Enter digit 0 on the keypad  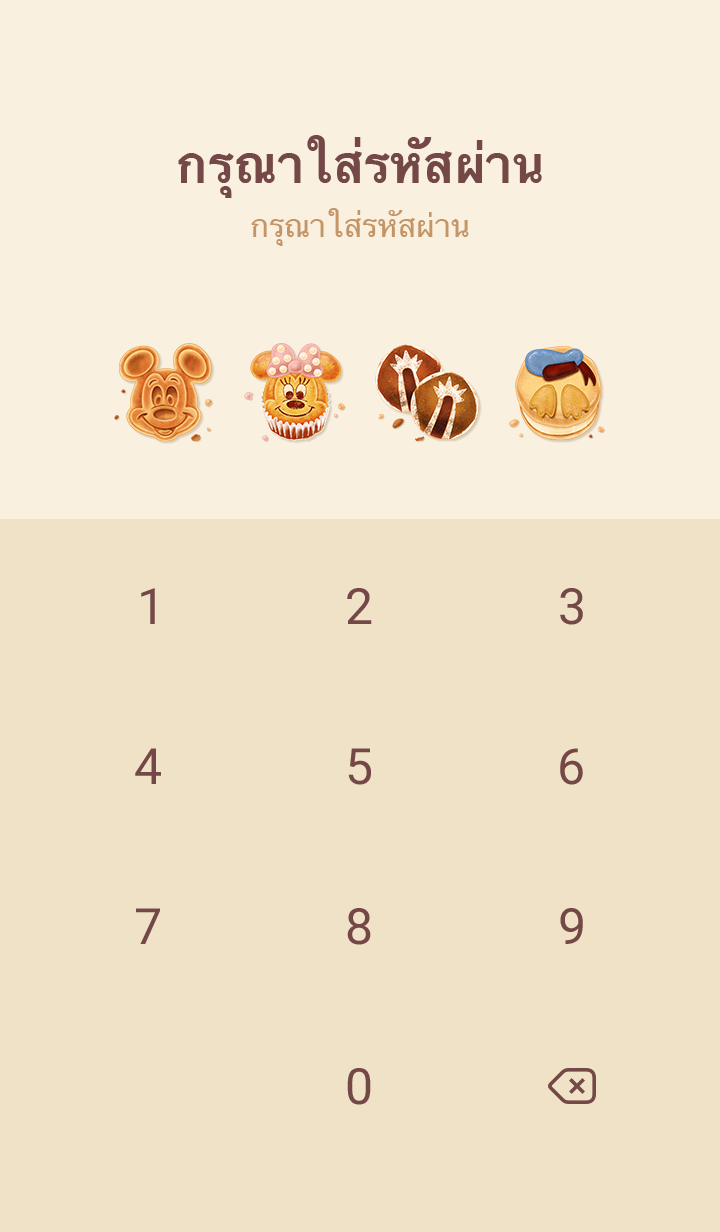359,1087
